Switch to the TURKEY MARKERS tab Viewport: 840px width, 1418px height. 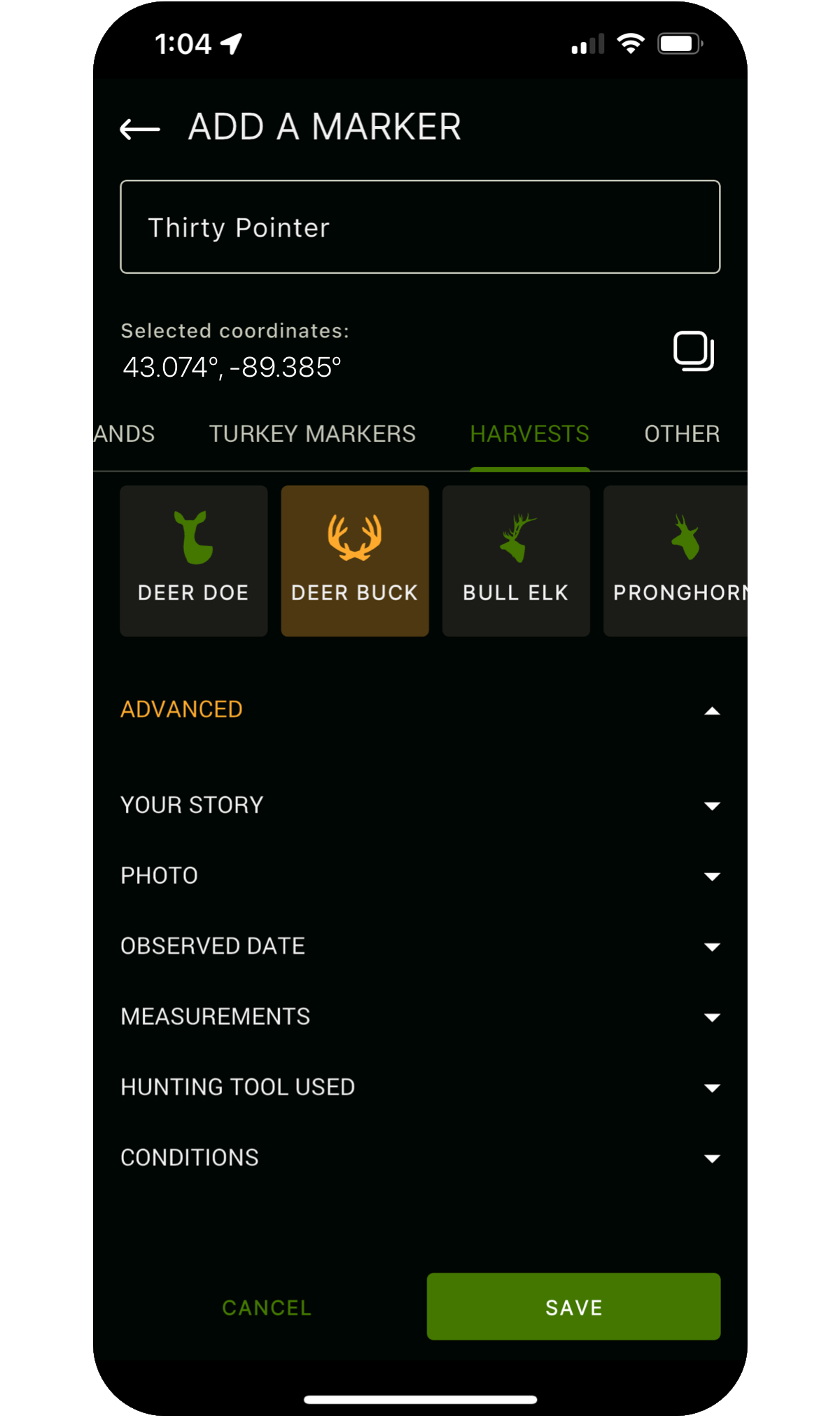(312, 434)
